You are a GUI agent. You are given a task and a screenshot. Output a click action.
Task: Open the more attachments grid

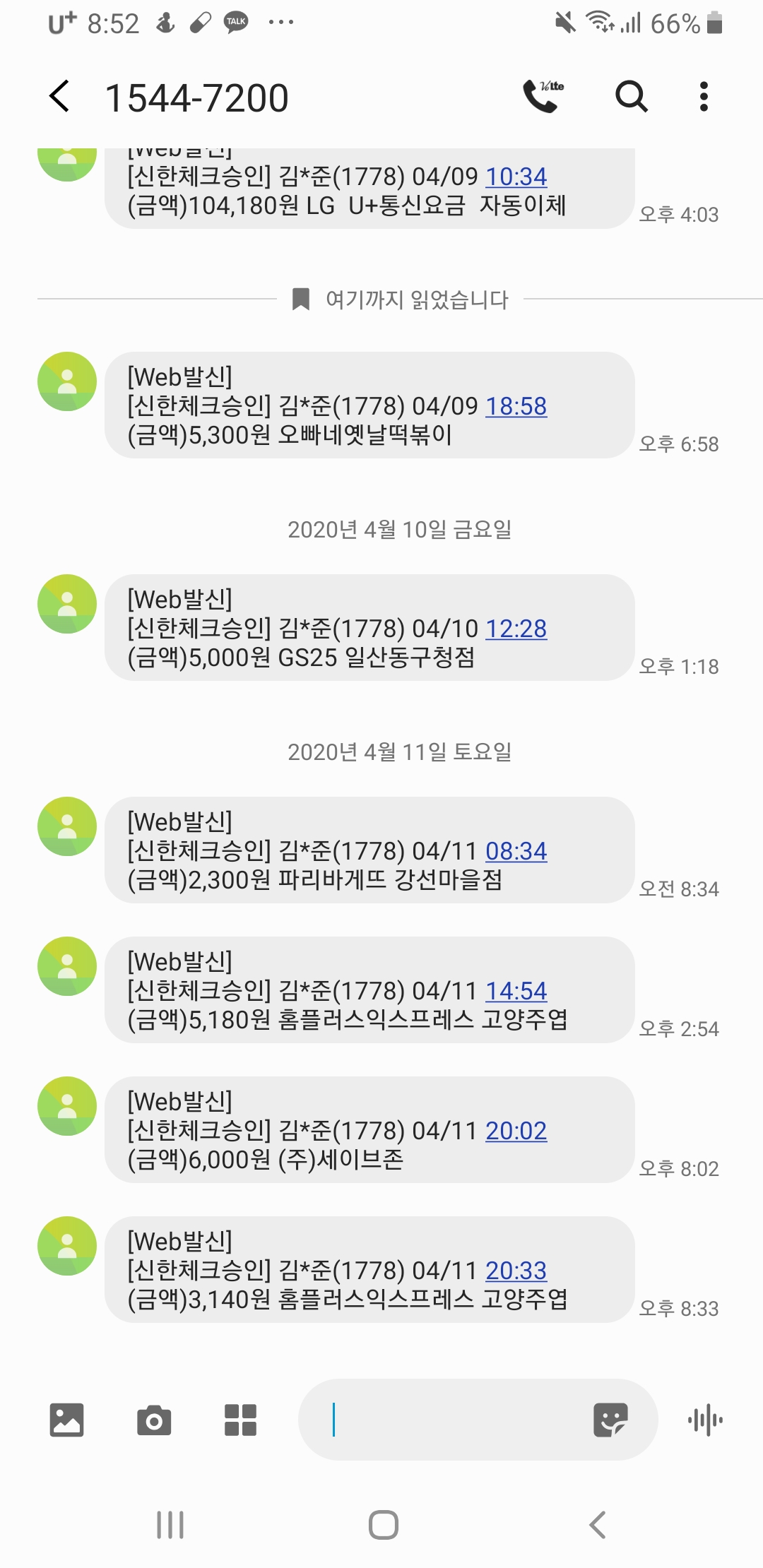[x=240, y=1420]
